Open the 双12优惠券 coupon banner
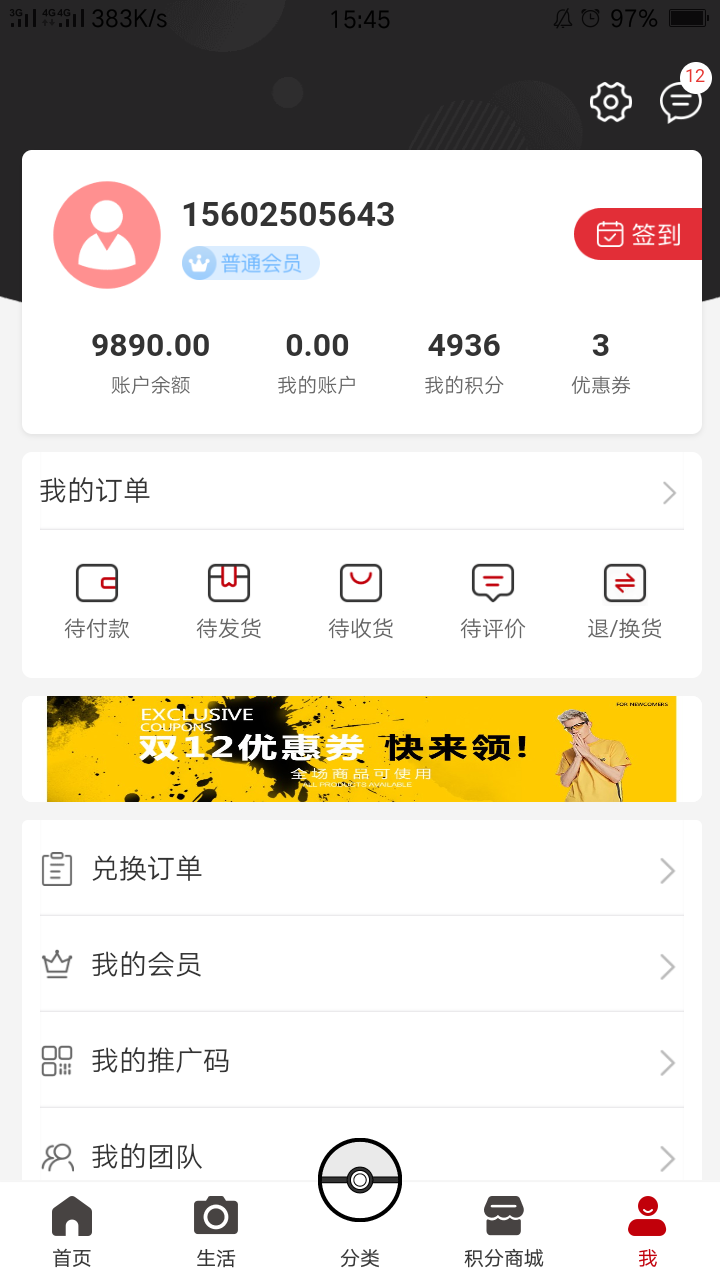The height and width of the screenshot is (1280, 720). pyautogui.click(x=362, y=749)
